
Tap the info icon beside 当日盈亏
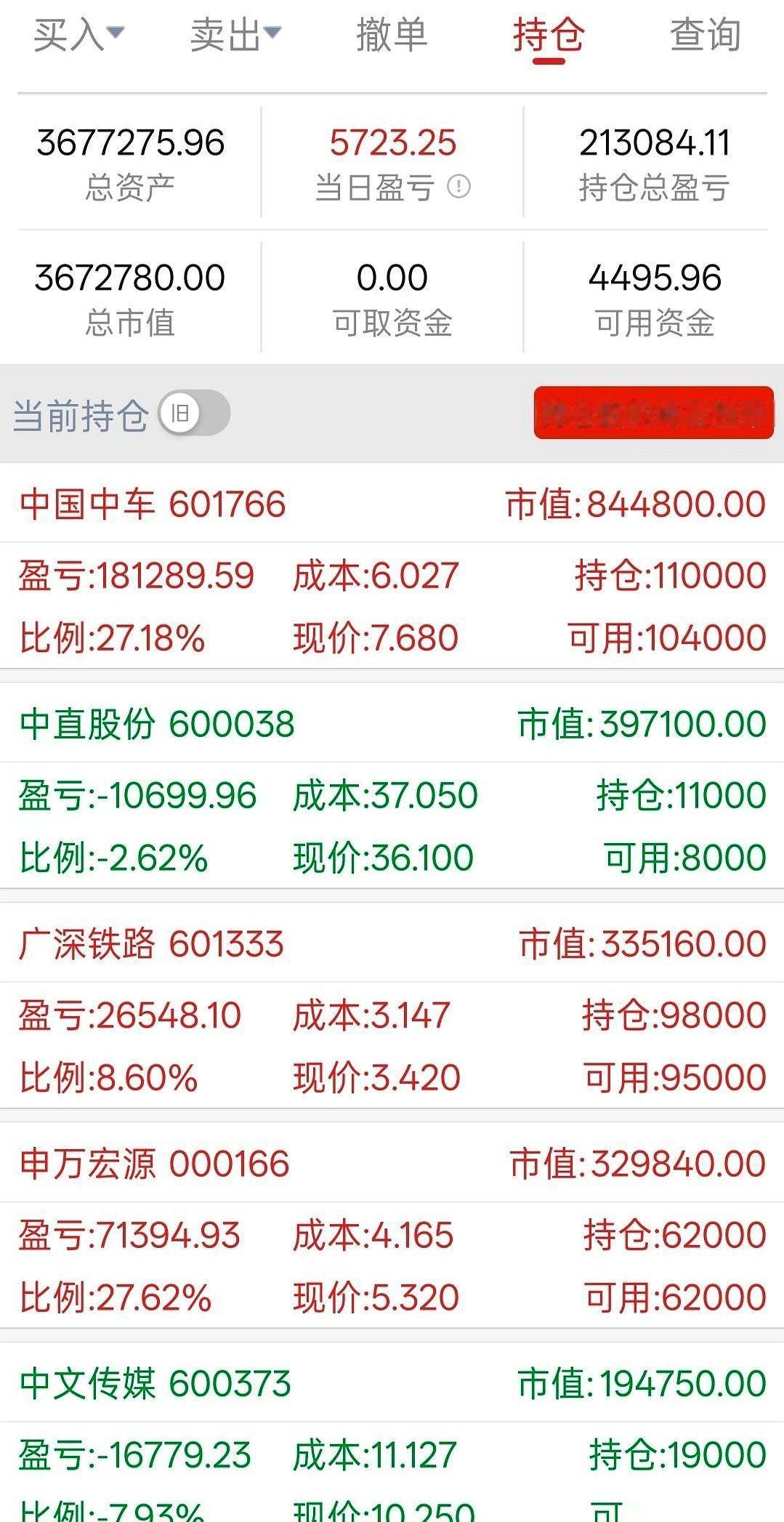(458, 187)
